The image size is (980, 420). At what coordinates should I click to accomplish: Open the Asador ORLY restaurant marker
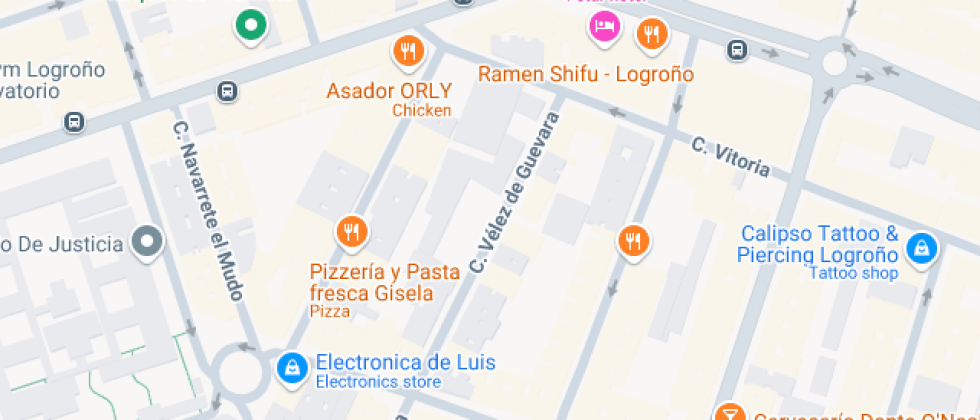click(406, 51)
